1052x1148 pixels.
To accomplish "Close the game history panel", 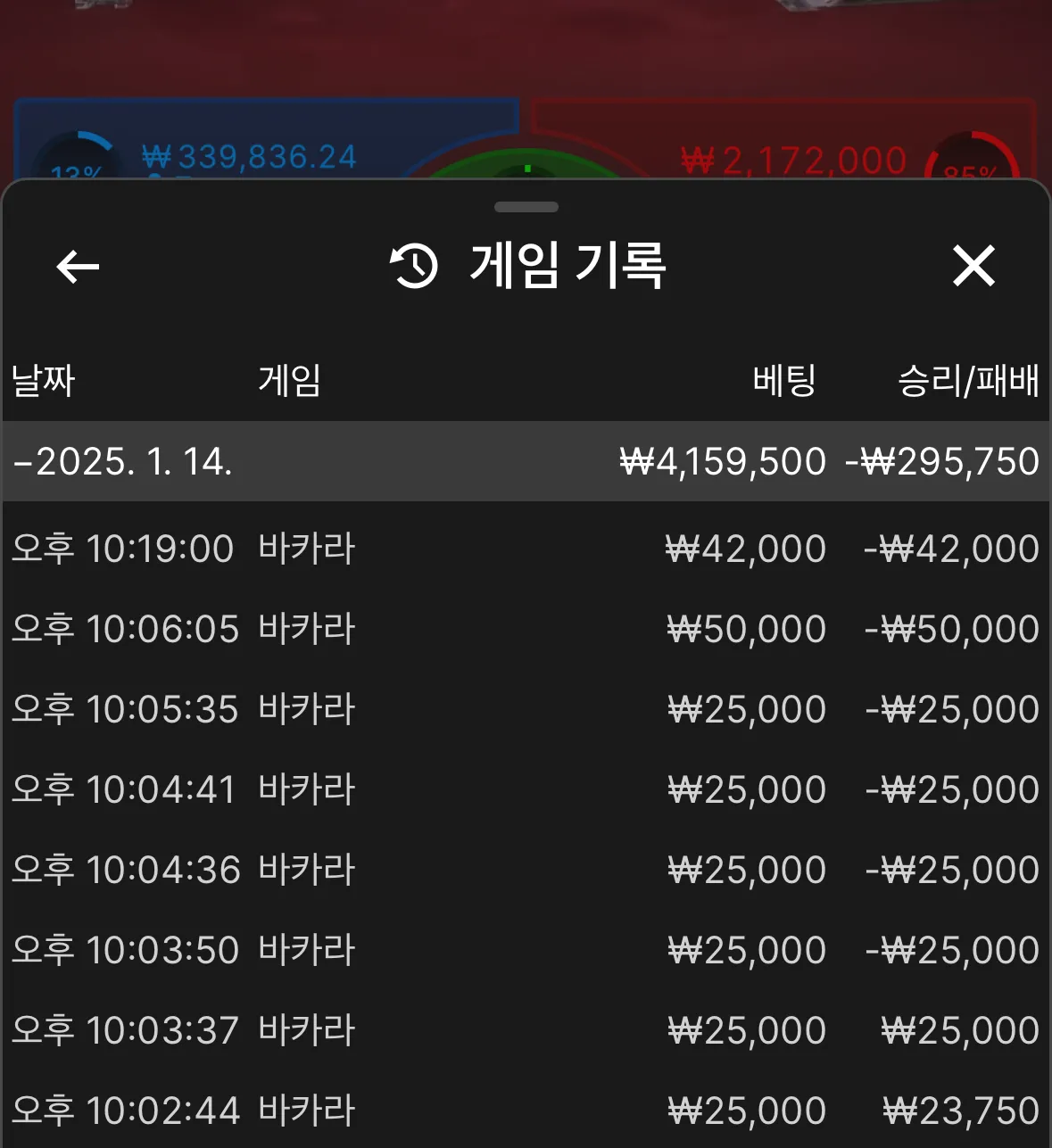I will pos(973,267).
